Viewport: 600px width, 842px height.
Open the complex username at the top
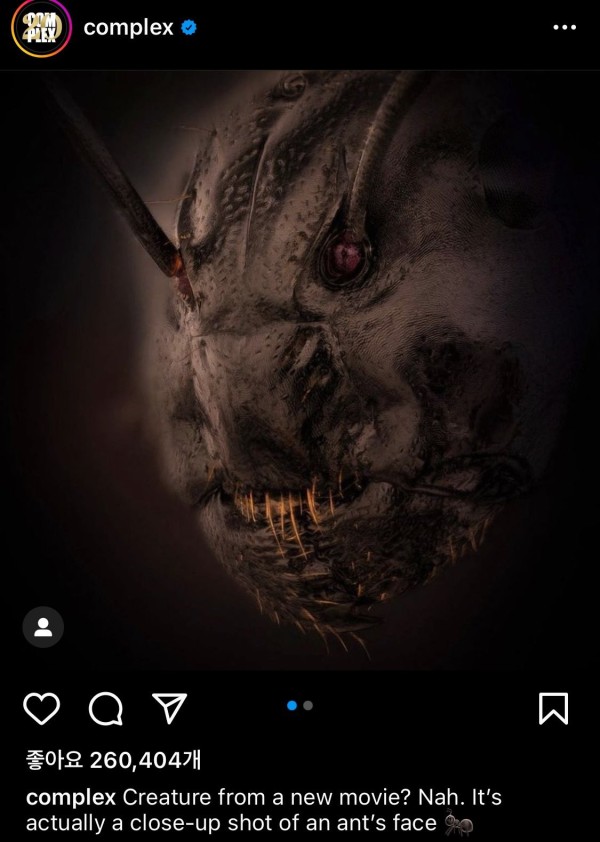click(128, 28)
